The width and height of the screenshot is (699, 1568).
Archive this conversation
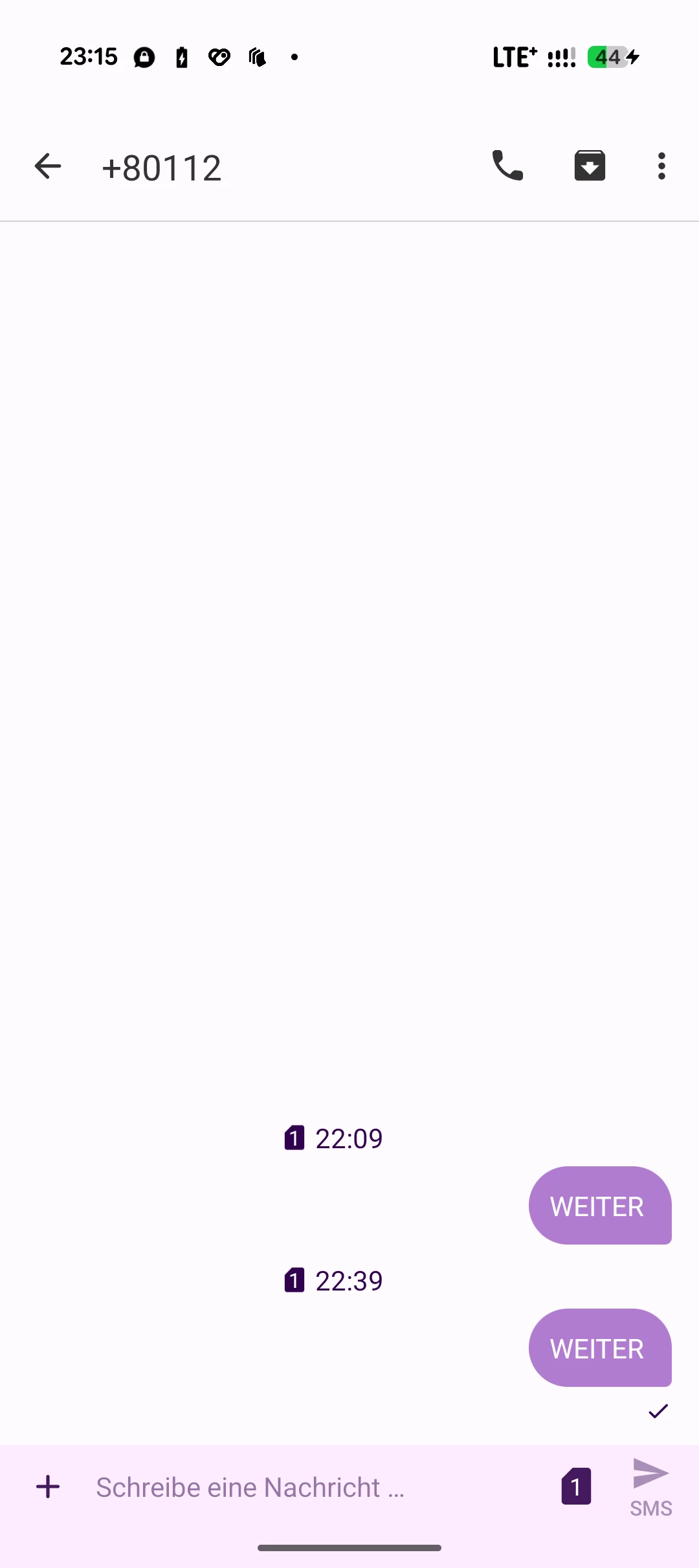[589, 166]
